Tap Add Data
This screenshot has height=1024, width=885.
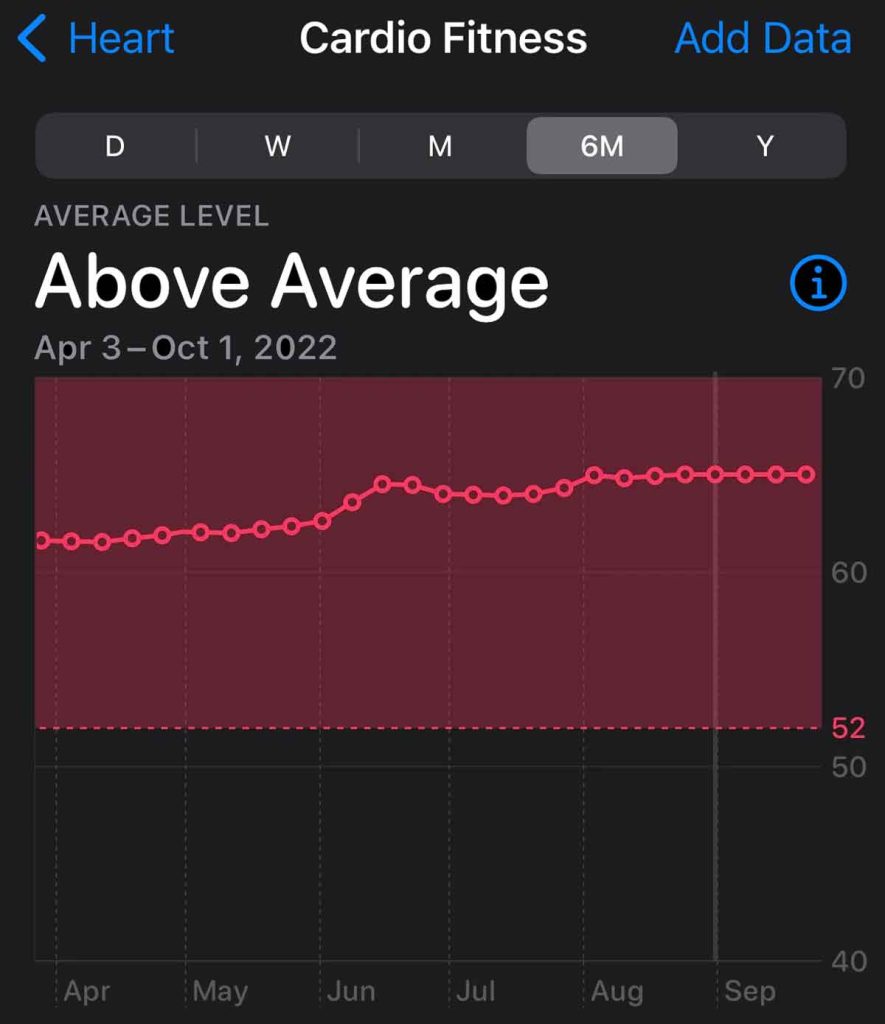point(763,40)
